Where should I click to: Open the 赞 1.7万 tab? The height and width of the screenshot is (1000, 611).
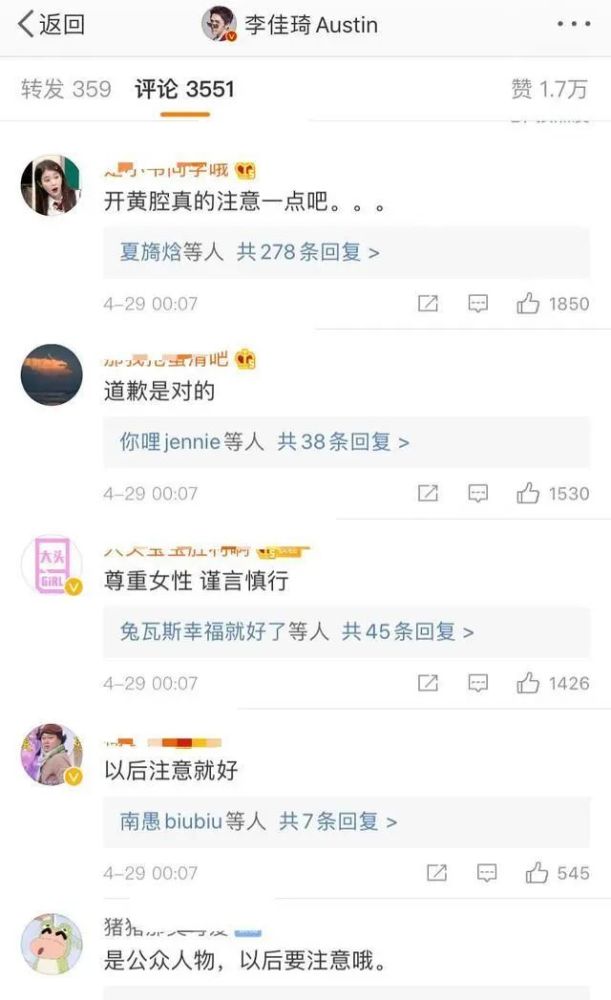tap(549, 89)
